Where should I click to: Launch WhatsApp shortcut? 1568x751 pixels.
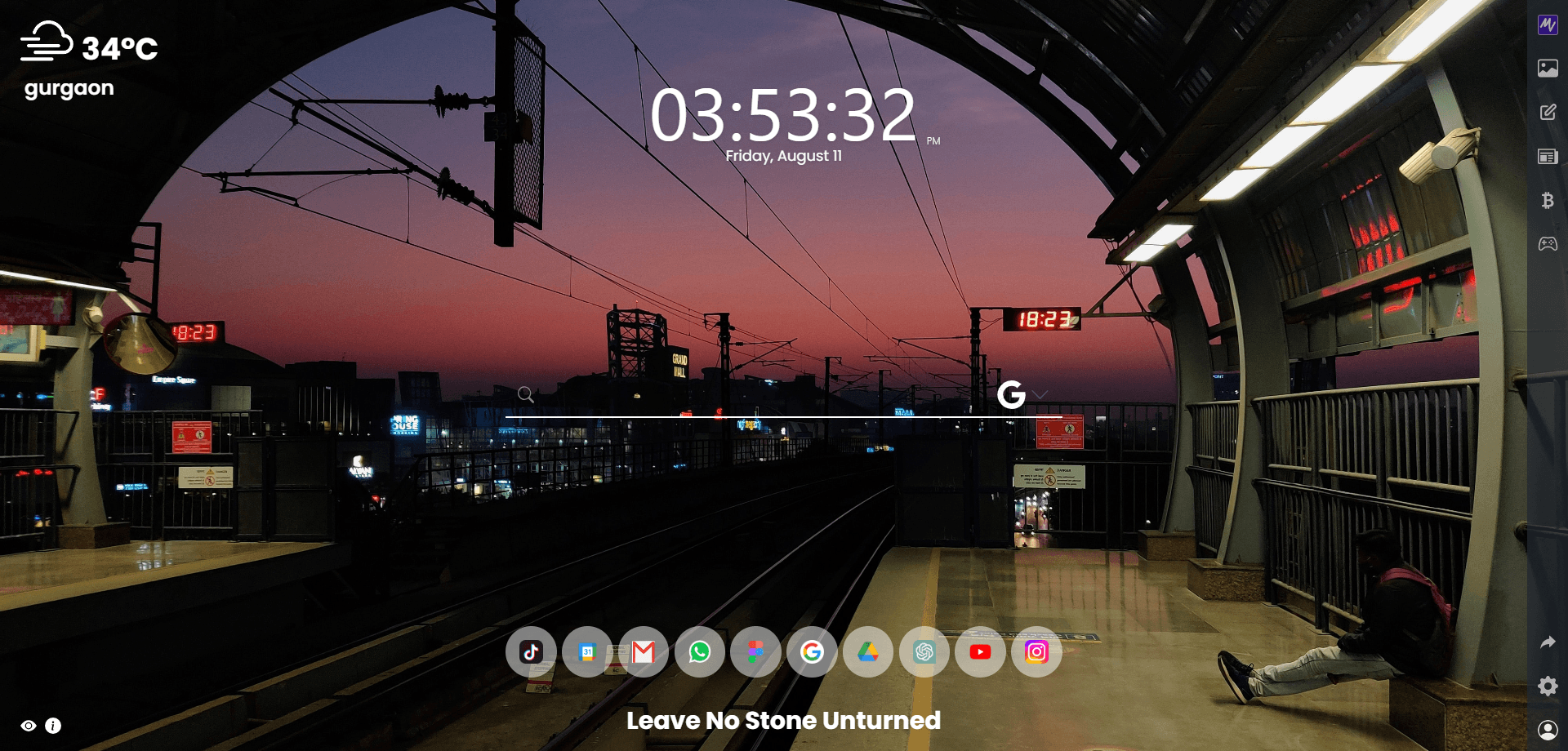pos(700,651)
